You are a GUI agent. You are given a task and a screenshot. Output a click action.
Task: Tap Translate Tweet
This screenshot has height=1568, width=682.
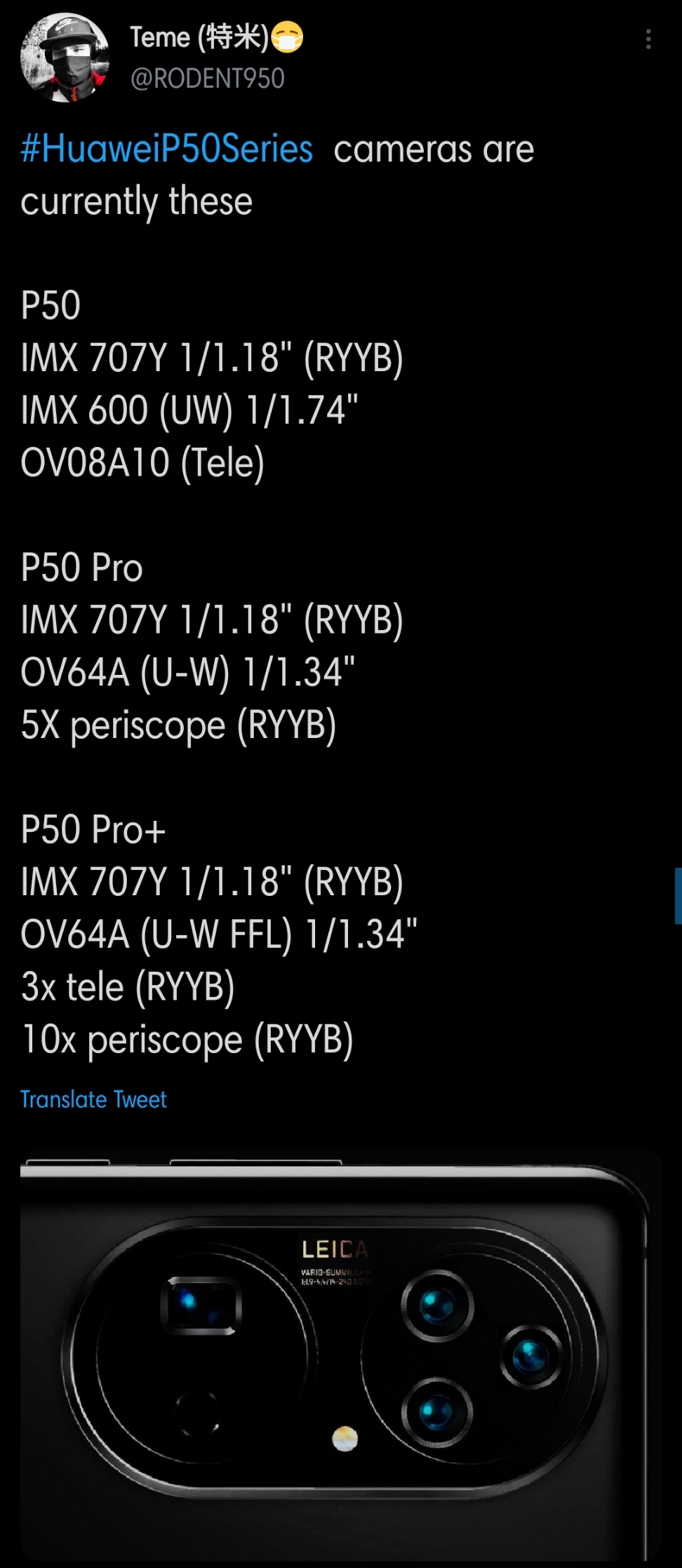pyautogui.click(x=93, y=1099)
